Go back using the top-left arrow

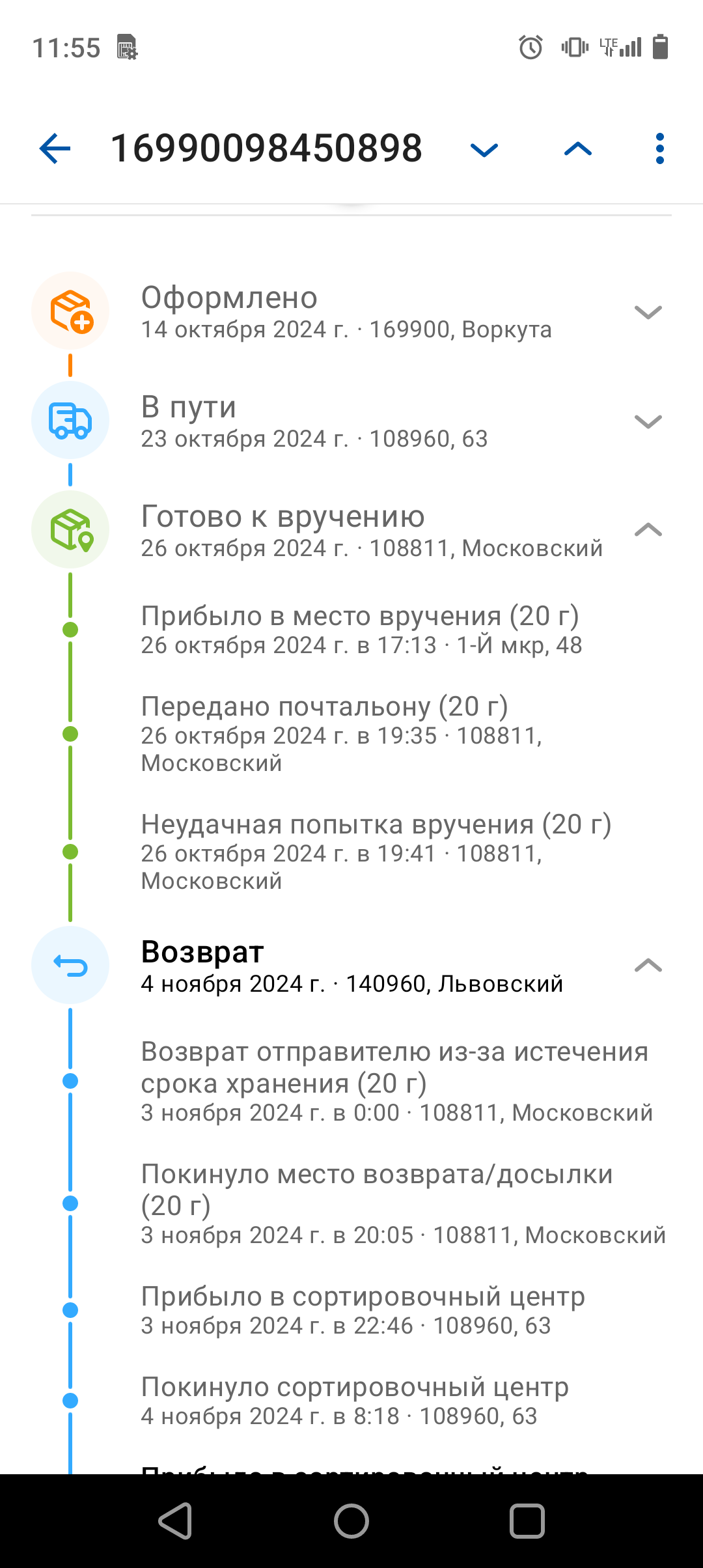(x=55, y=149)
